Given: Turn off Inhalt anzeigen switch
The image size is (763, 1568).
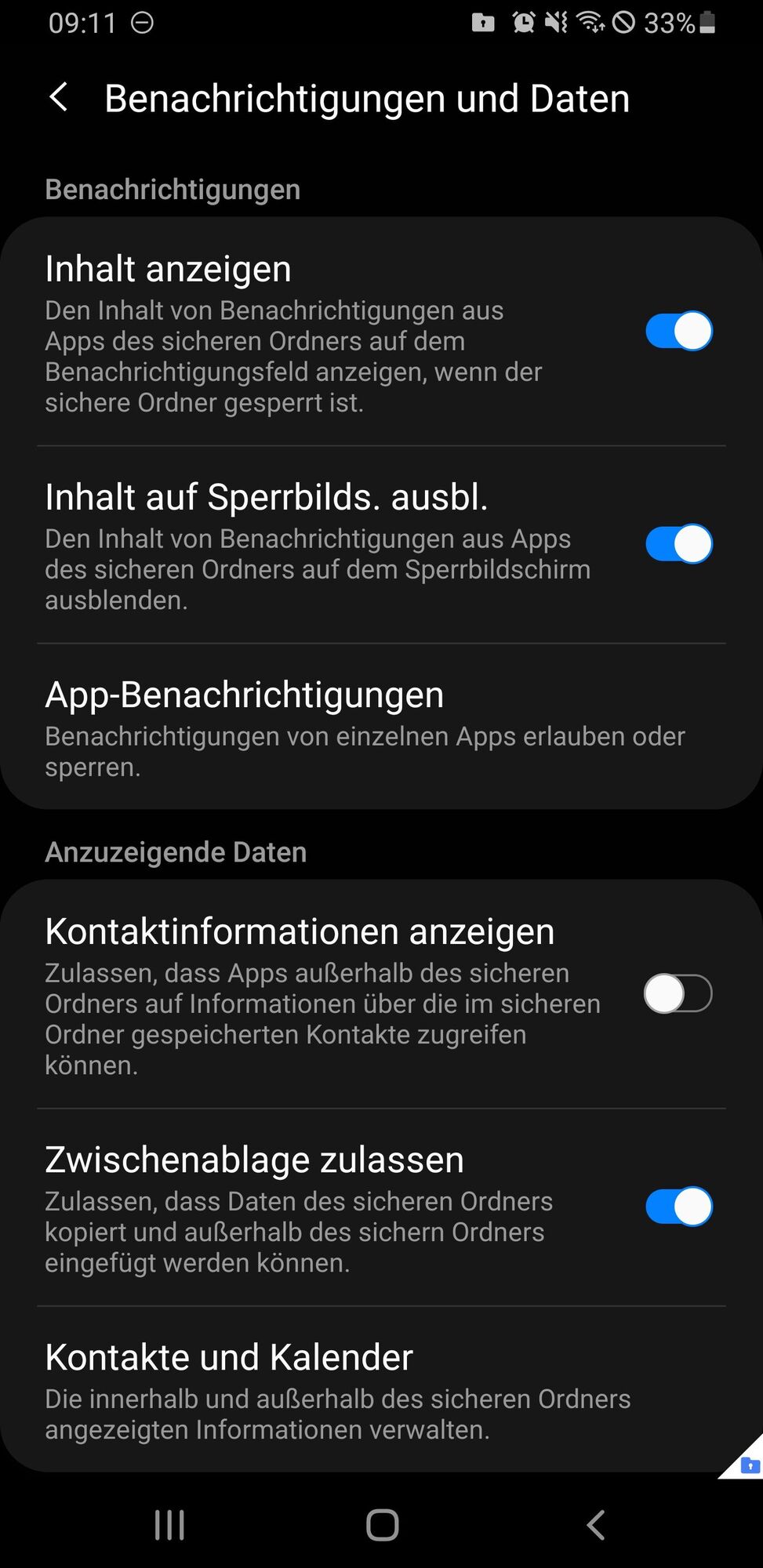Looking at the screenshot, I should tap(678, 331).
